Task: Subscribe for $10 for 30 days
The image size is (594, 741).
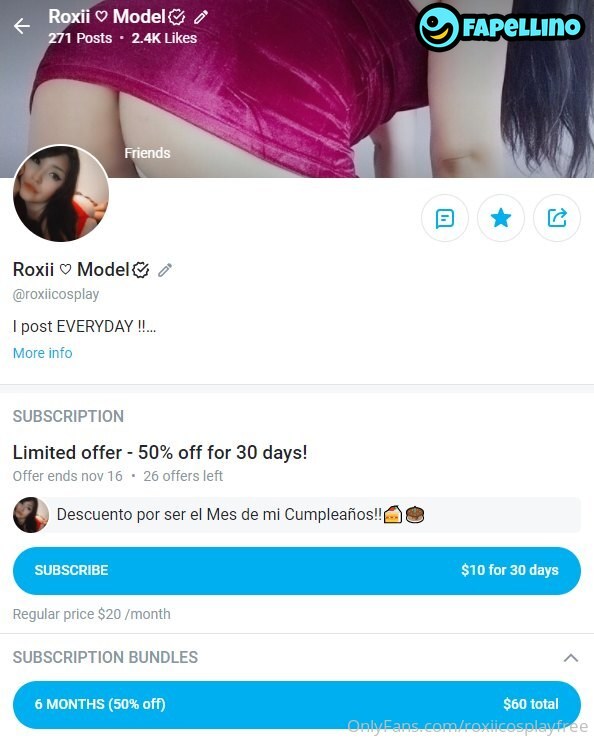Action: (x=297, y=570)
